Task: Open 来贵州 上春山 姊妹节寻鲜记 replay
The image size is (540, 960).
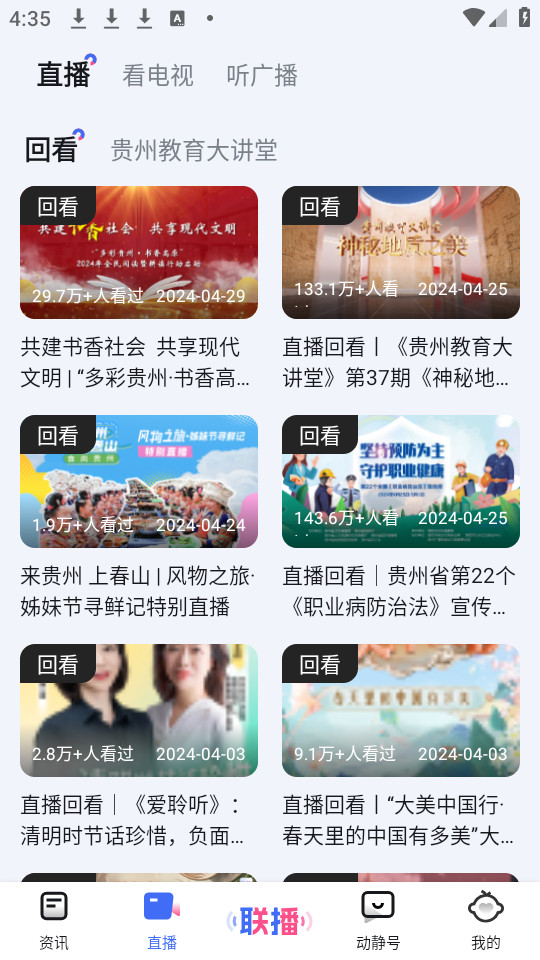Action: tap(139, 517)
